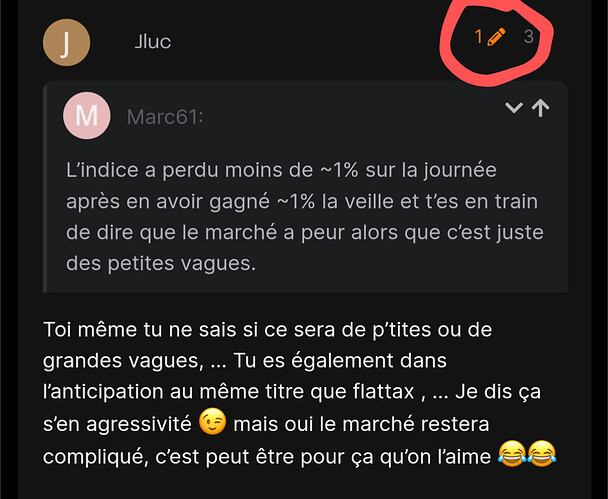Open Jluc's post edit history
The image size is (608, 499).
pos(490,38)
